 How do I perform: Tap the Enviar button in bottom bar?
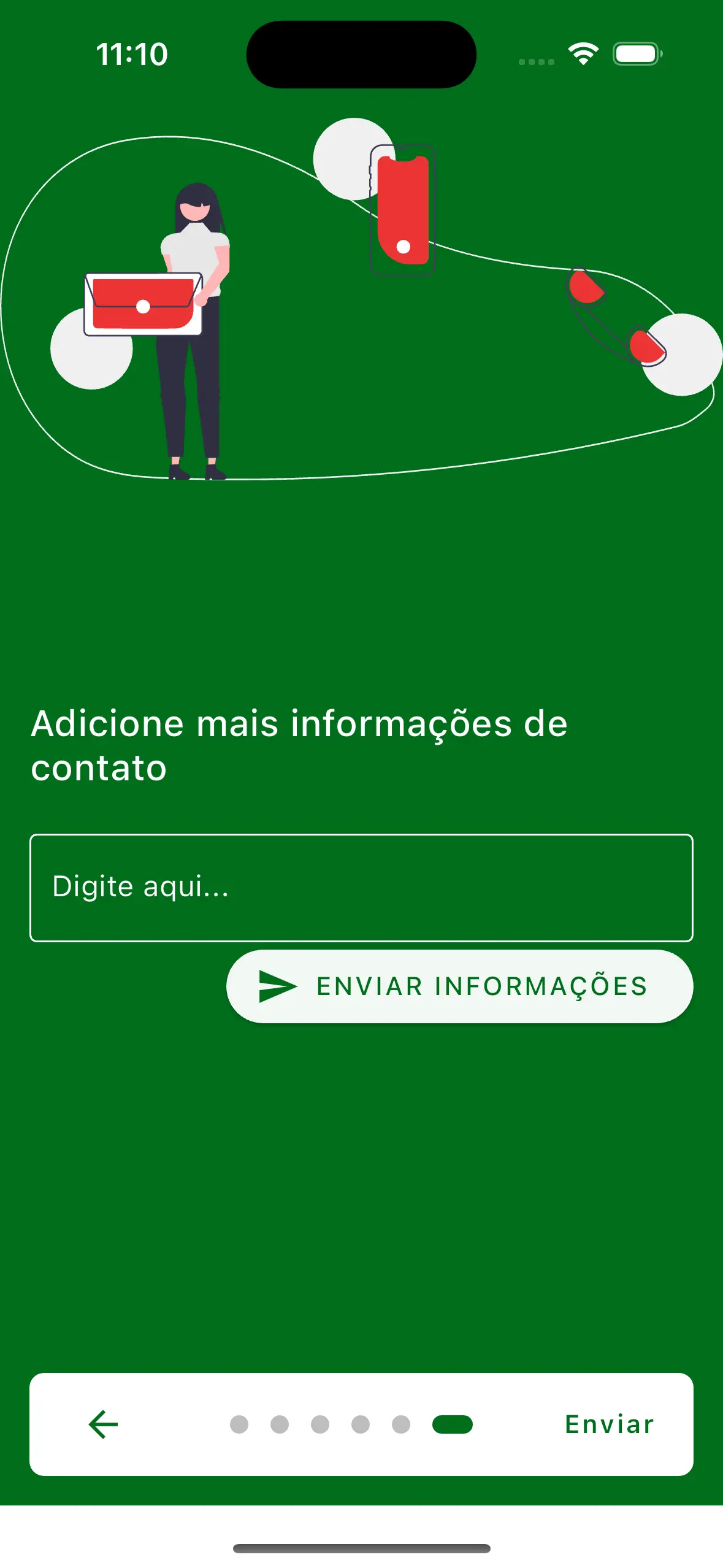pos(609,1424)
